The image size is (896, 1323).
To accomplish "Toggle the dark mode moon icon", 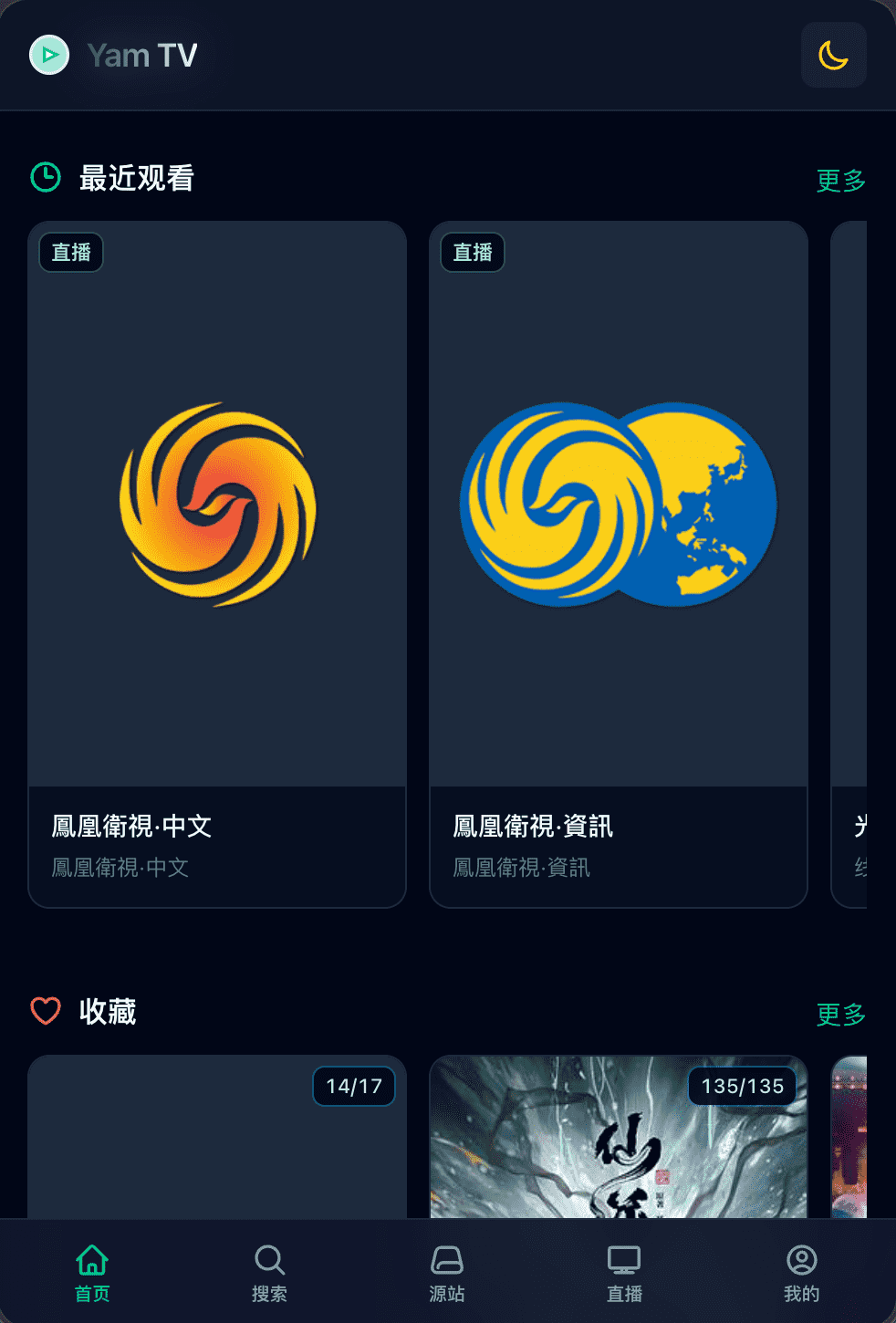I will click(x=833, y=55).
